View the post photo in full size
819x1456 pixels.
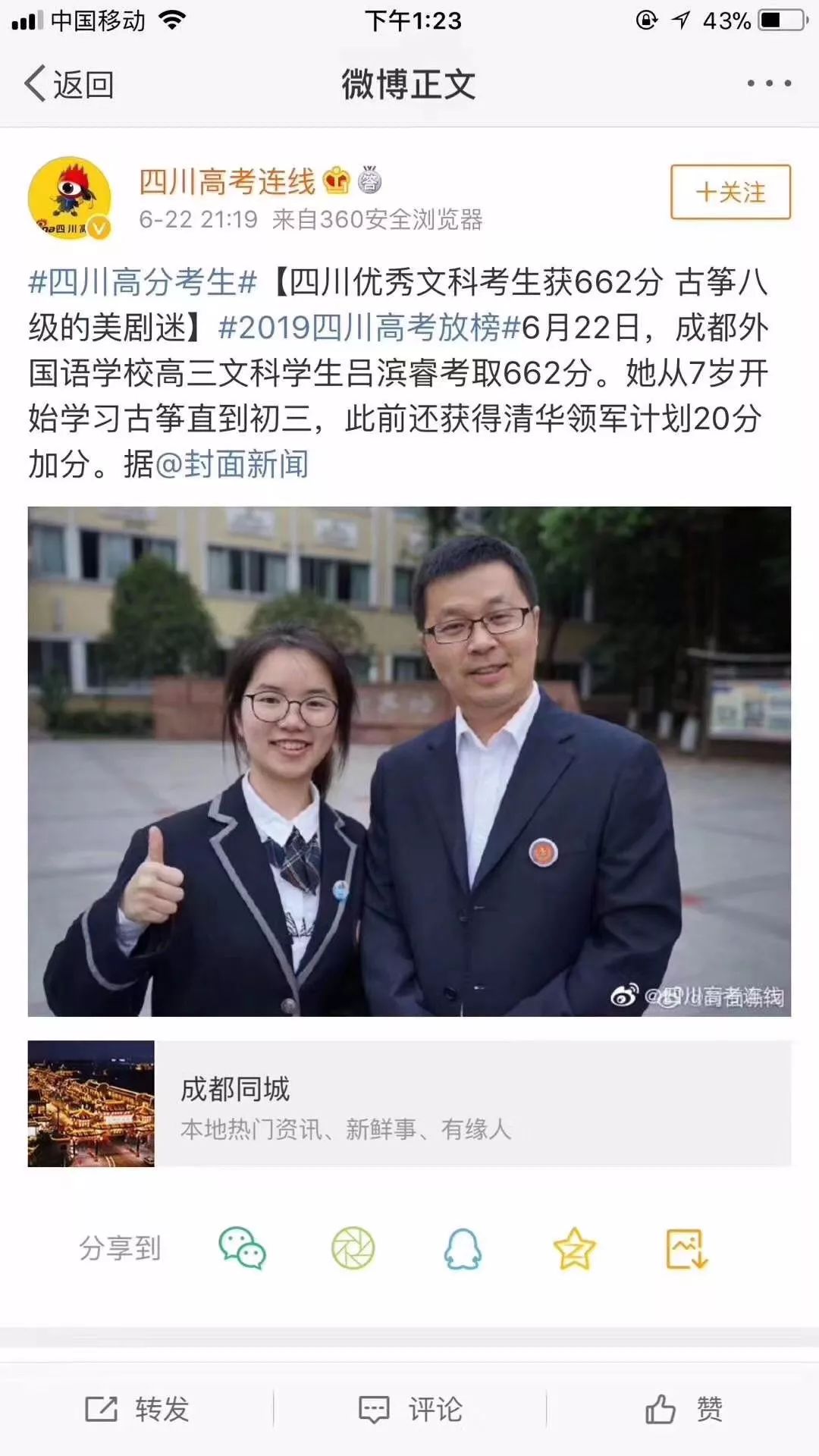409,761
